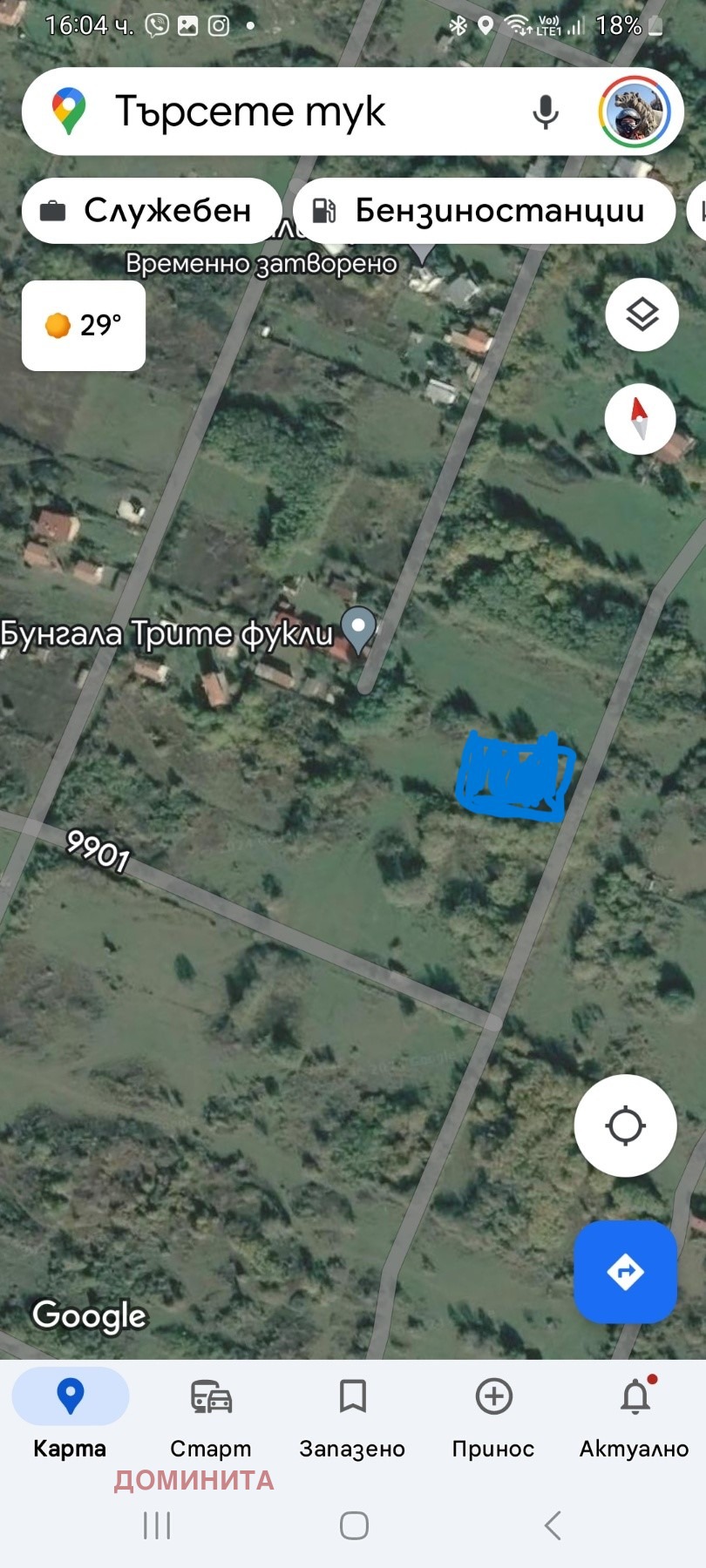706x1568 pixels.
Task: Open the weather 29° widget
Action: pyautogui.click(x=84, y=325)
